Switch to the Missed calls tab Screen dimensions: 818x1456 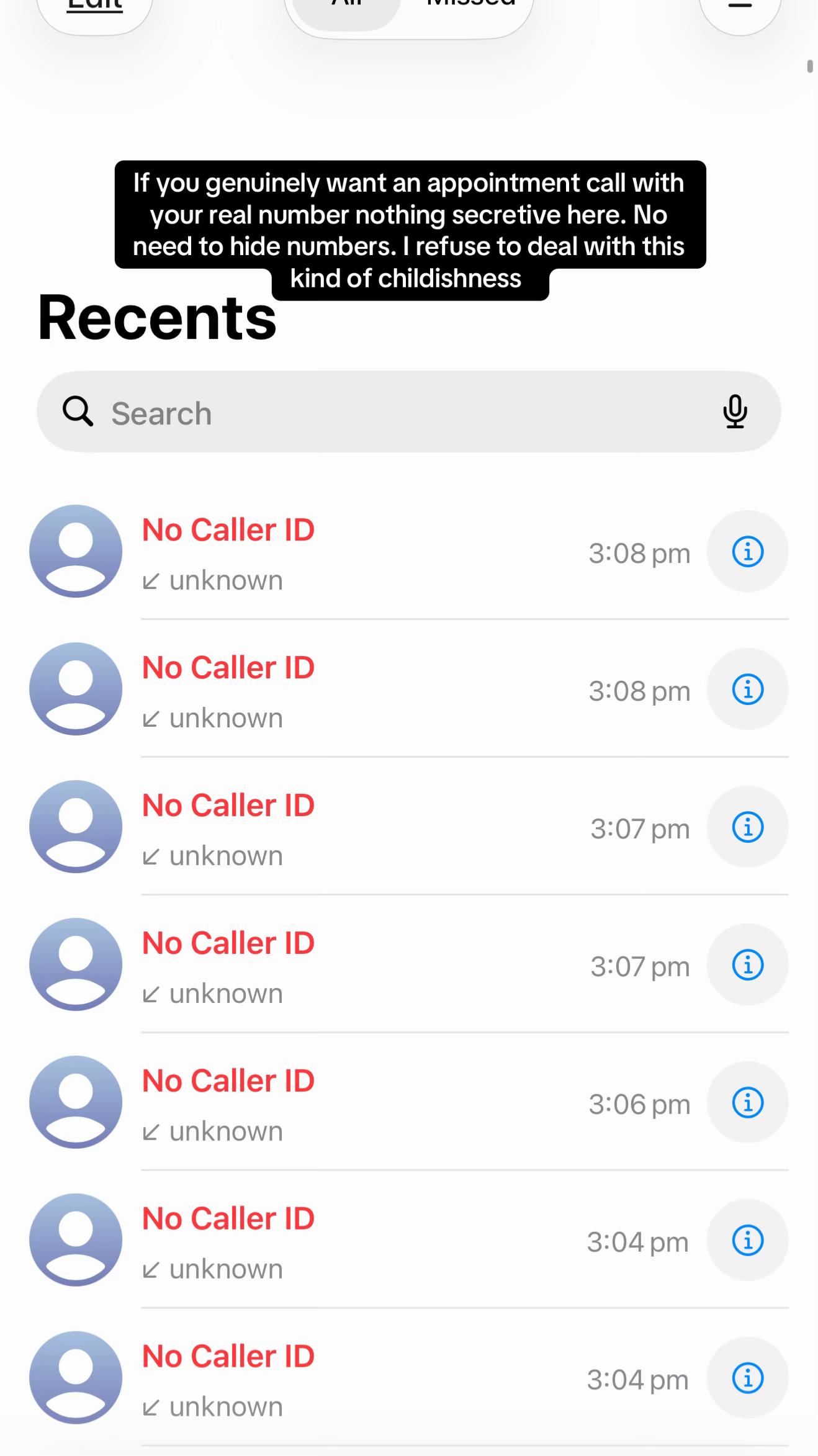tap(471, 7)
